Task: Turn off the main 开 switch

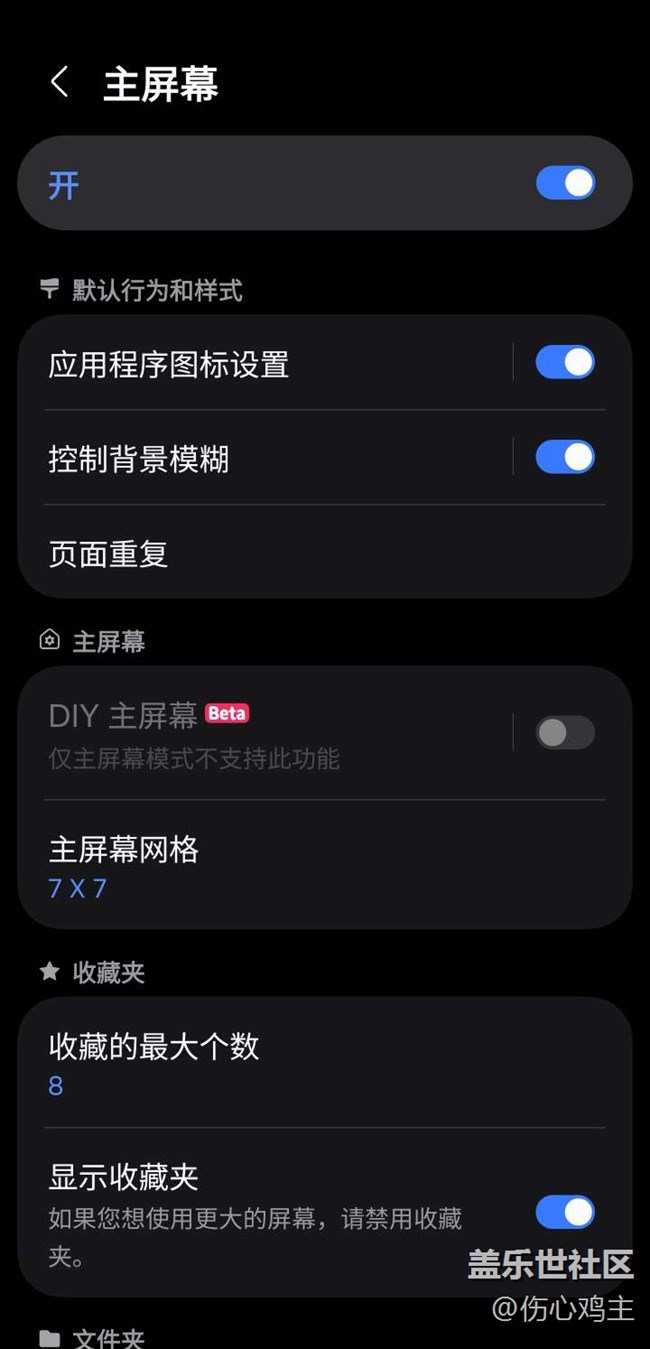Action: 565,183
